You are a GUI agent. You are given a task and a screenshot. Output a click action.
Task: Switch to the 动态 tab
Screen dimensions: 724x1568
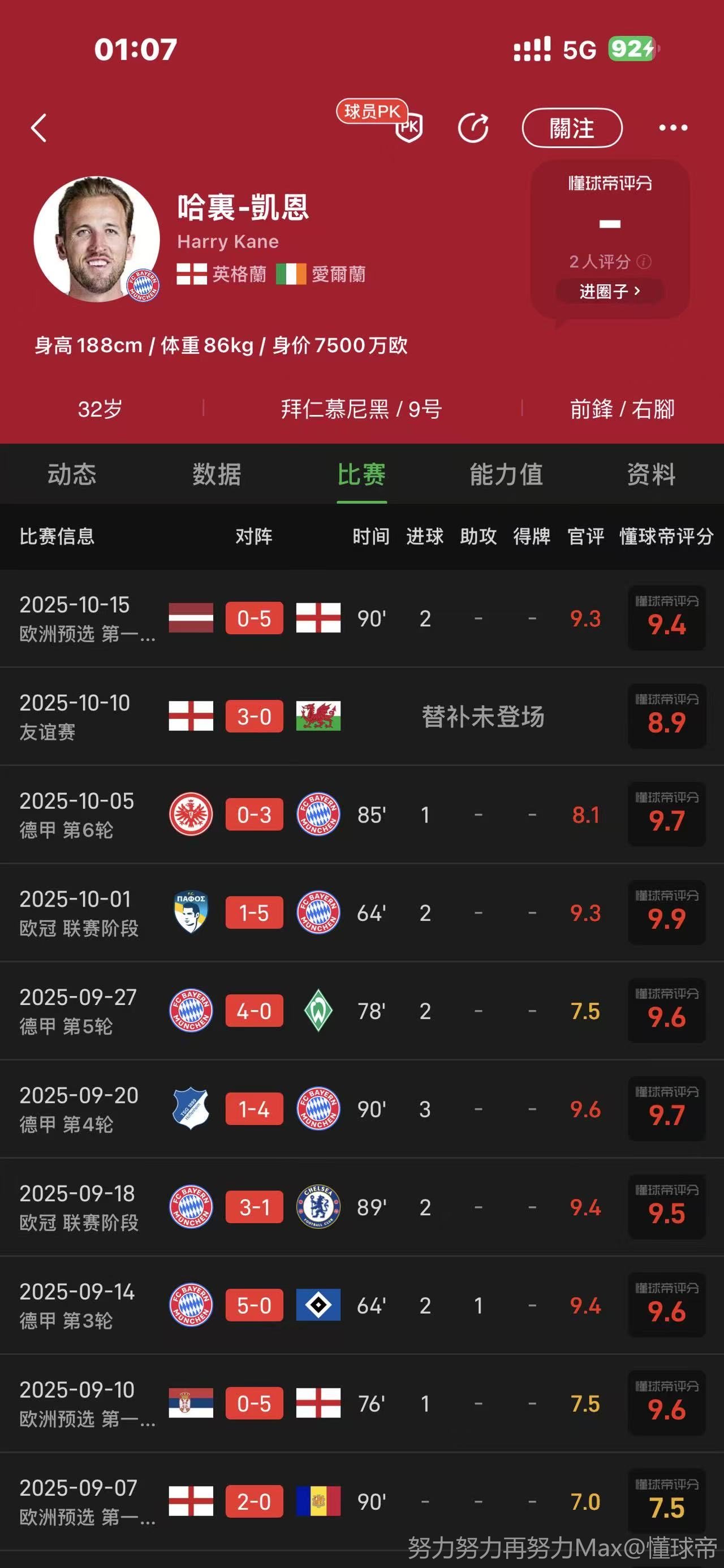tap(72, 474)
